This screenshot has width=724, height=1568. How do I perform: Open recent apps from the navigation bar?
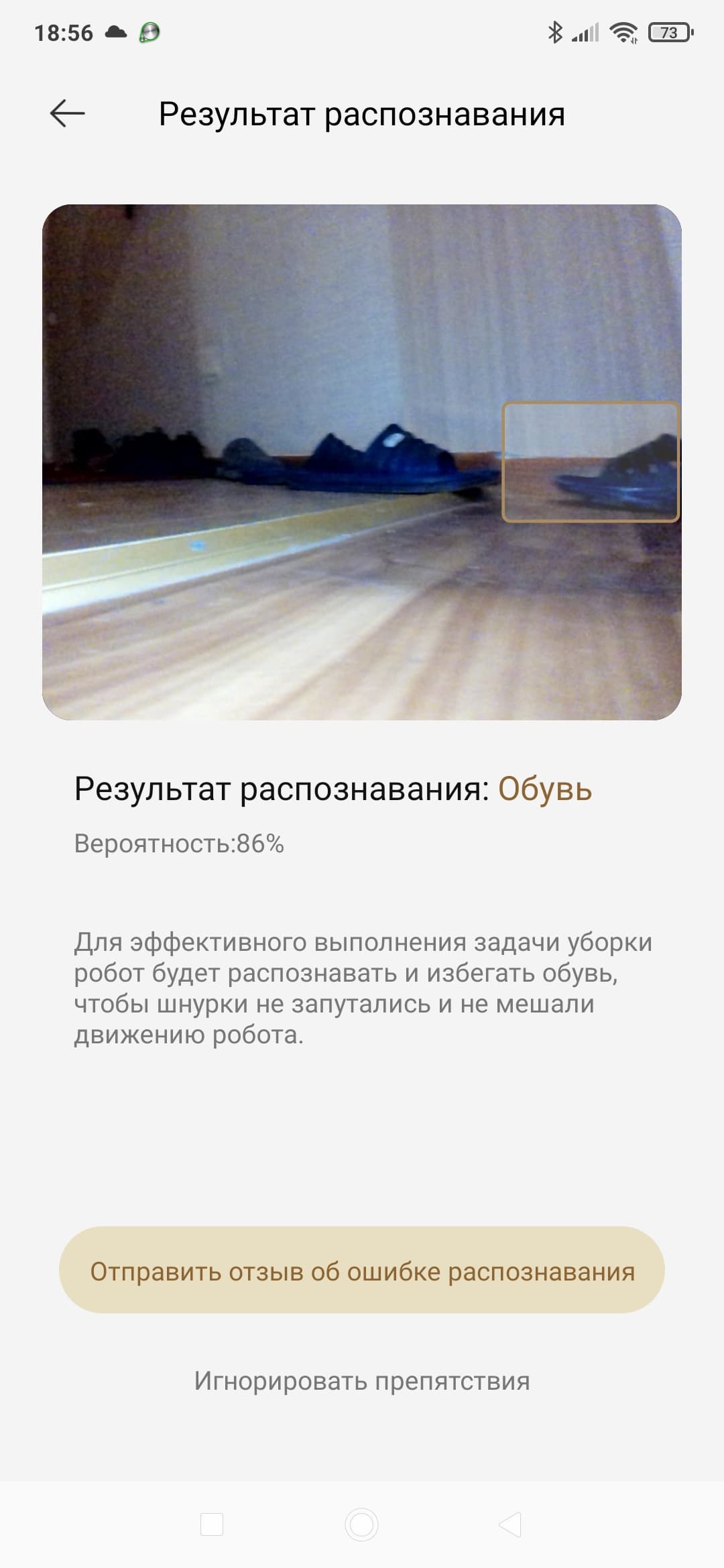[x=212, y=1524]
